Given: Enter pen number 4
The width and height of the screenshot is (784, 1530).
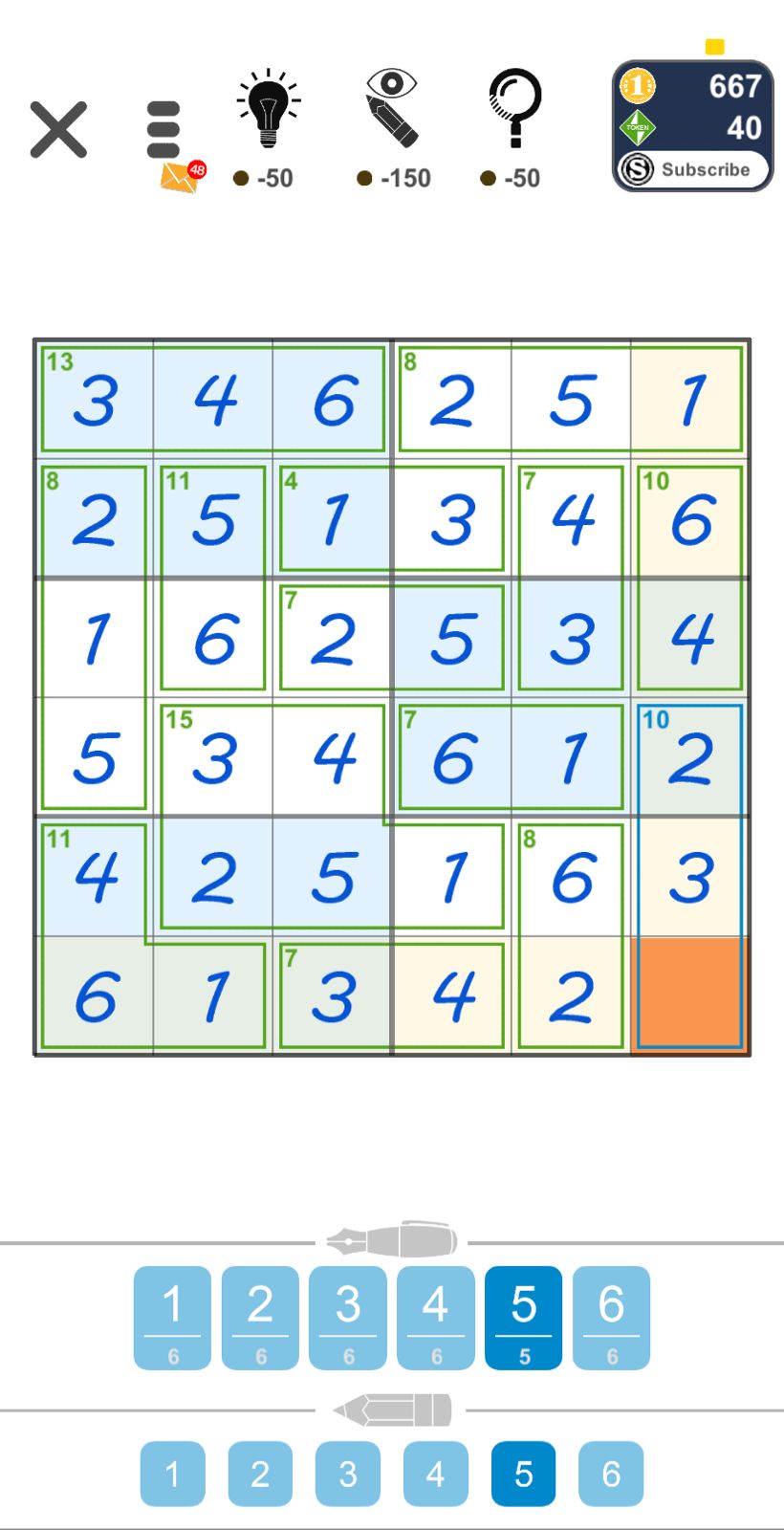Looking at the screenshot, I should pyautogui.click(x=436, y=1317).
